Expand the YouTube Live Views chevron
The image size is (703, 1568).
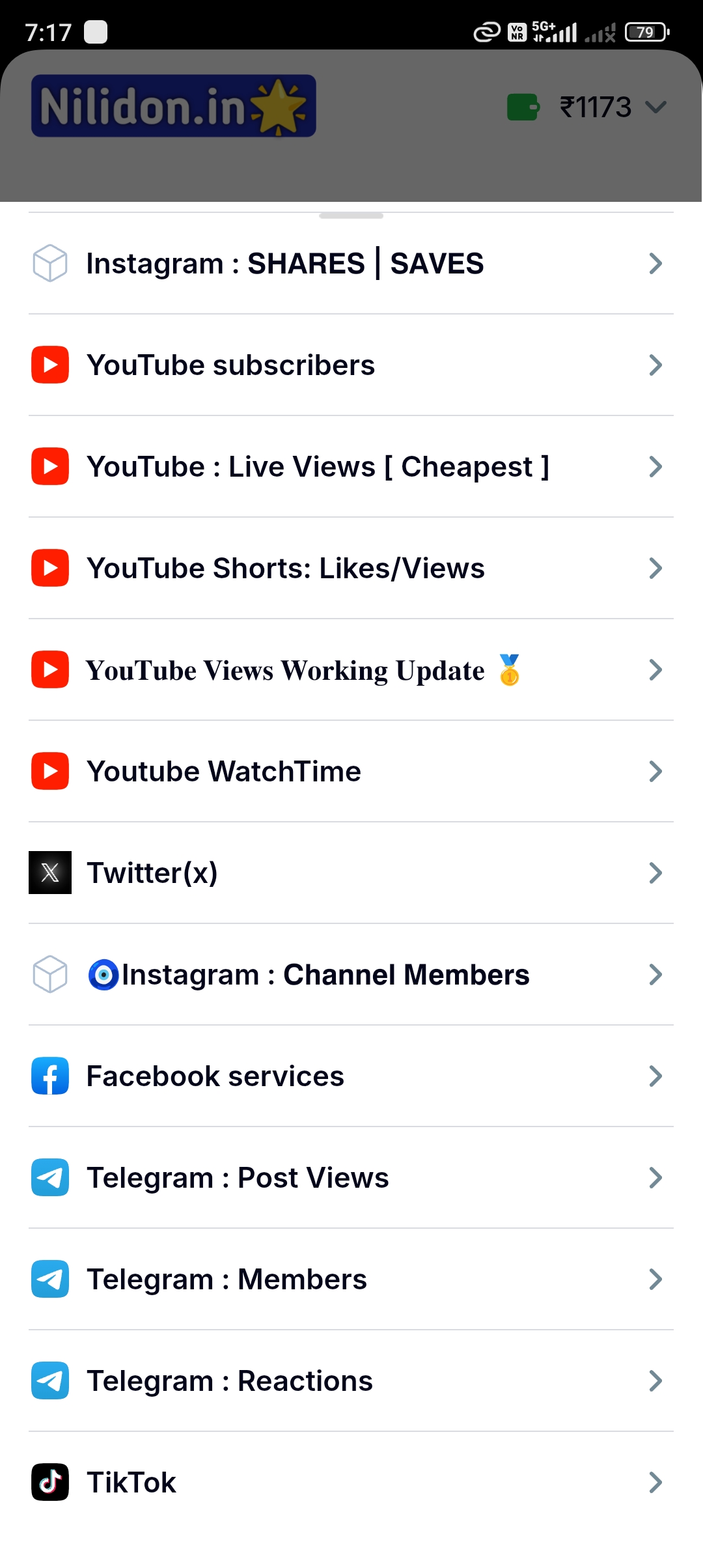655,466
